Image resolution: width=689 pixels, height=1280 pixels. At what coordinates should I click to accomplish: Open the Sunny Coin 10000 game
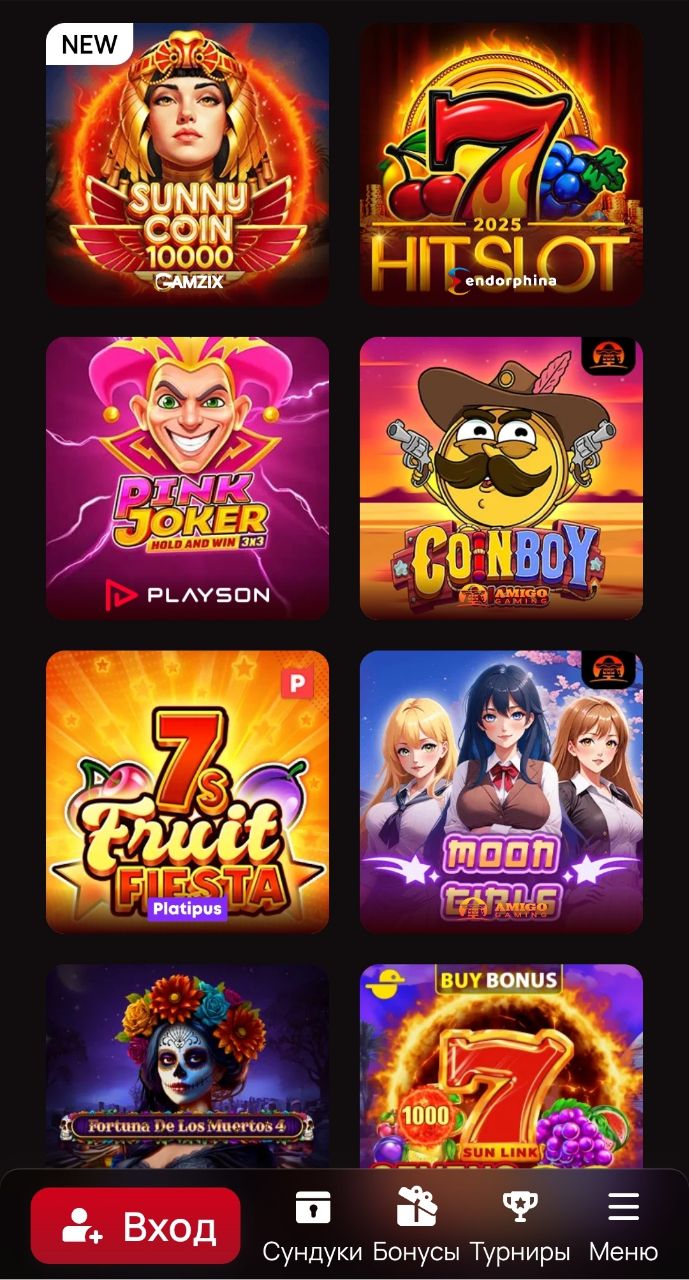(187, 164)
